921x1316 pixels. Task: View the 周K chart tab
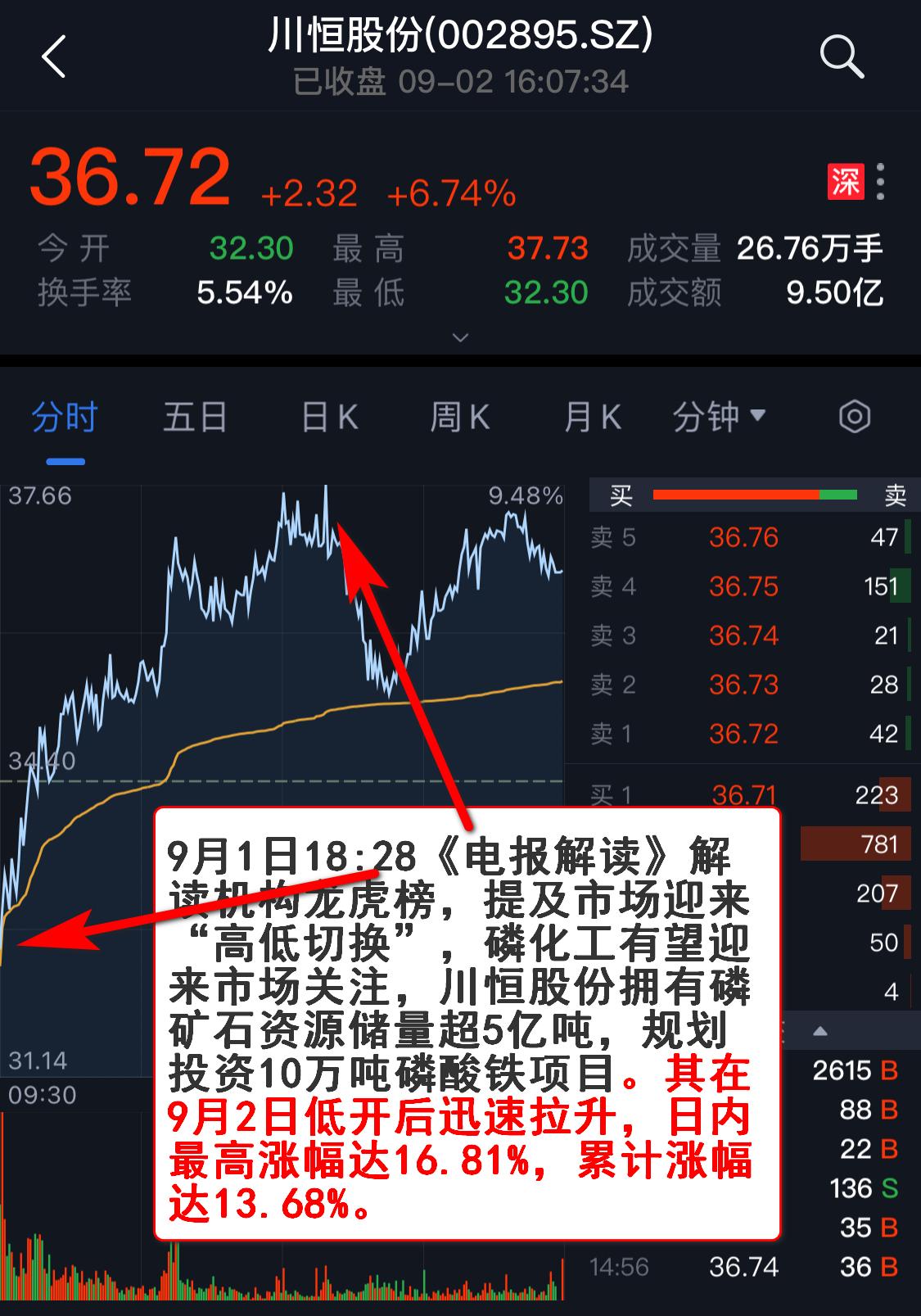click(x=460, y=418)
